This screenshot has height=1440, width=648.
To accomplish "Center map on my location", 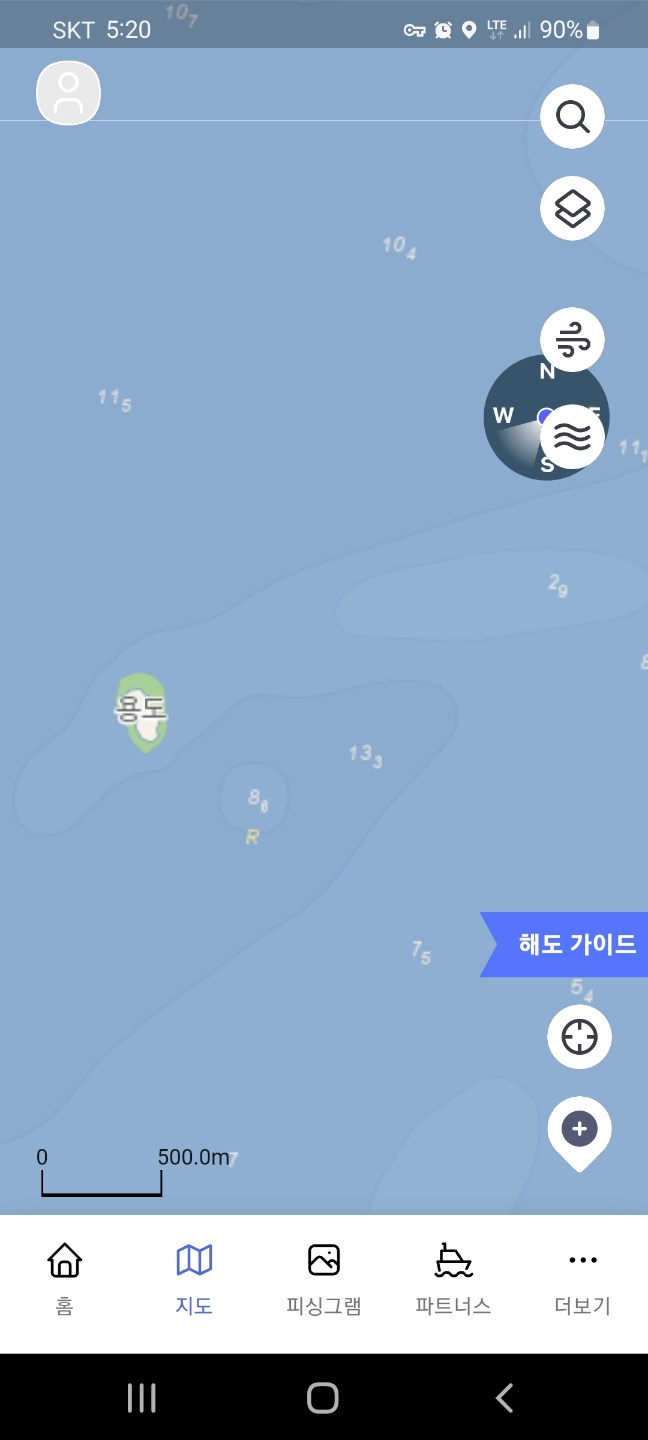I will [x=579, y=1037].
